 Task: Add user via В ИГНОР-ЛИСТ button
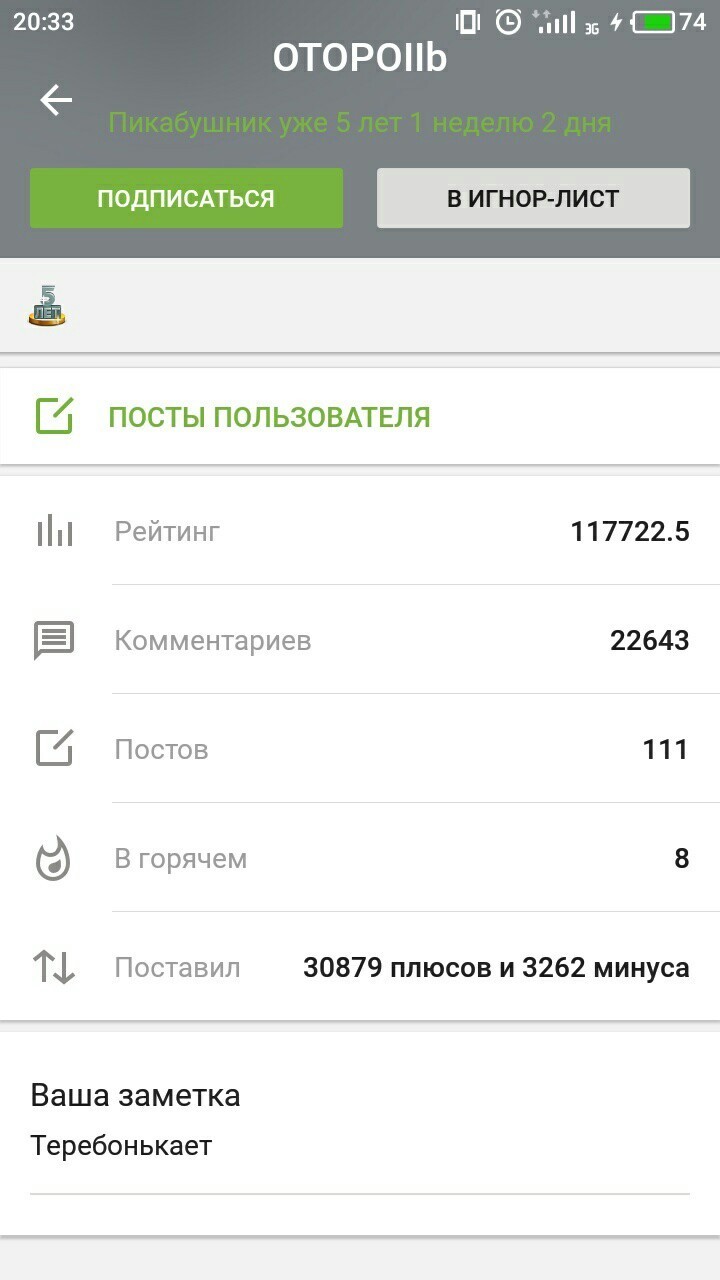[x=533, y=198]
